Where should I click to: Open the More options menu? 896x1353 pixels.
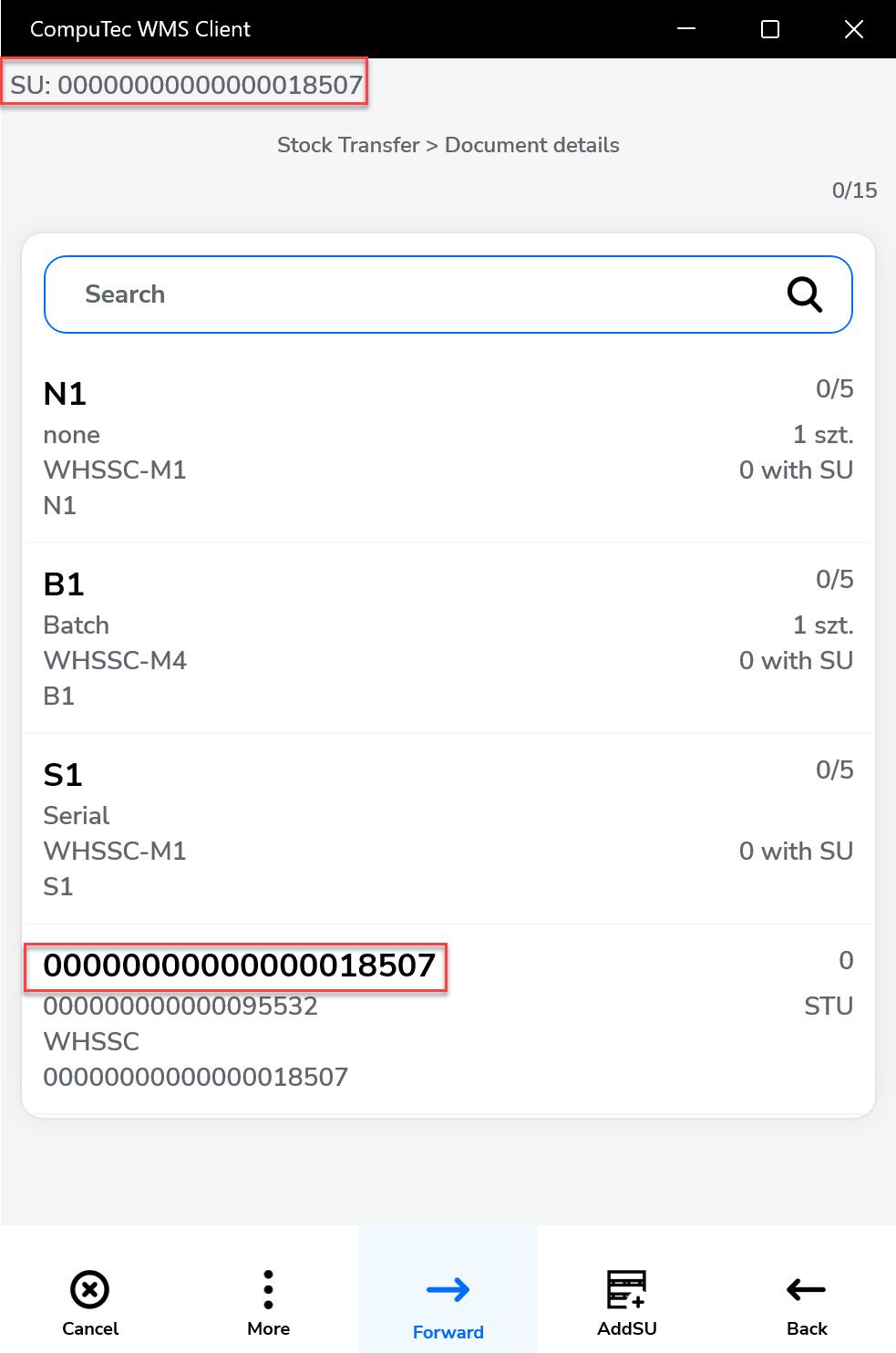point(268,1301)
